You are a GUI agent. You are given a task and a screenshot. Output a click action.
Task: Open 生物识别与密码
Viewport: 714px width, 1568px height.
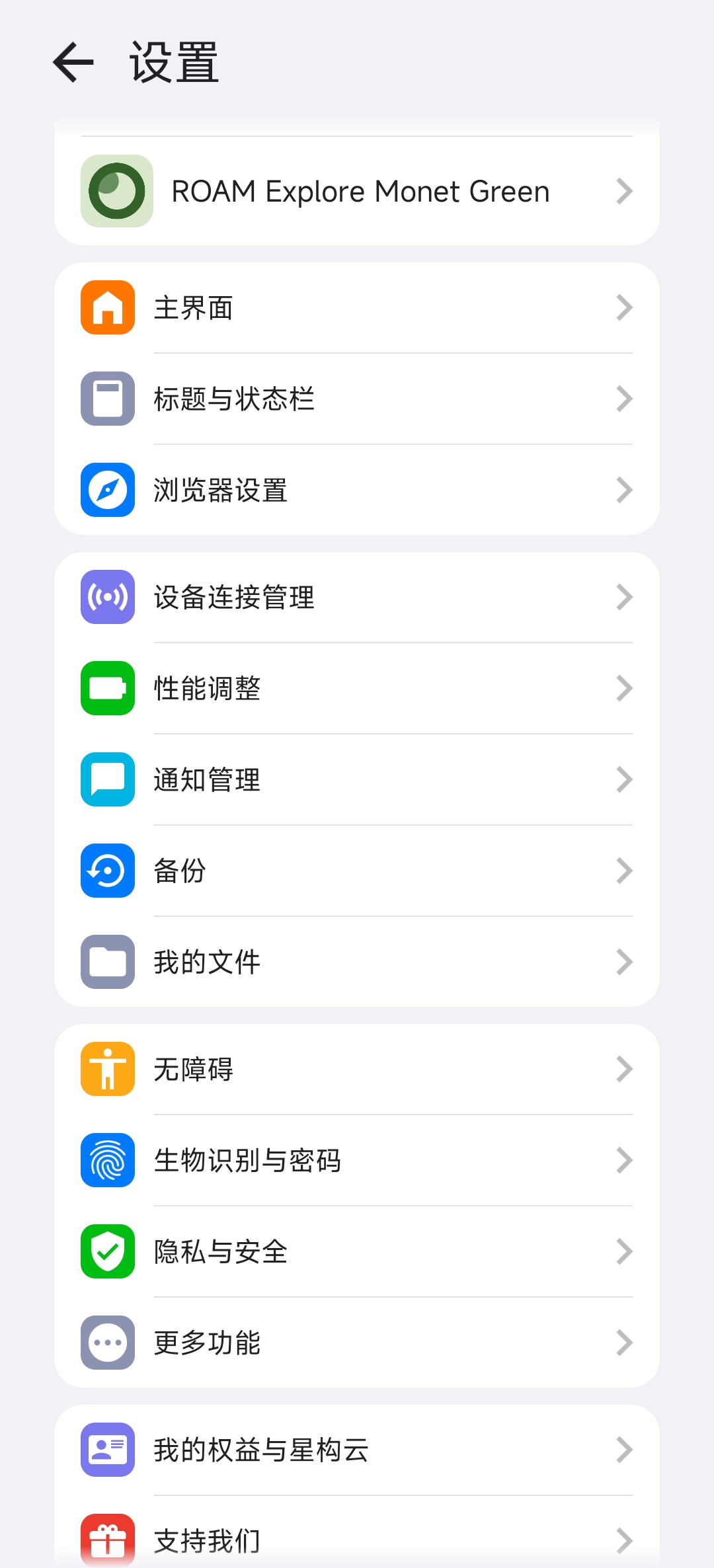click(357, 1161)
